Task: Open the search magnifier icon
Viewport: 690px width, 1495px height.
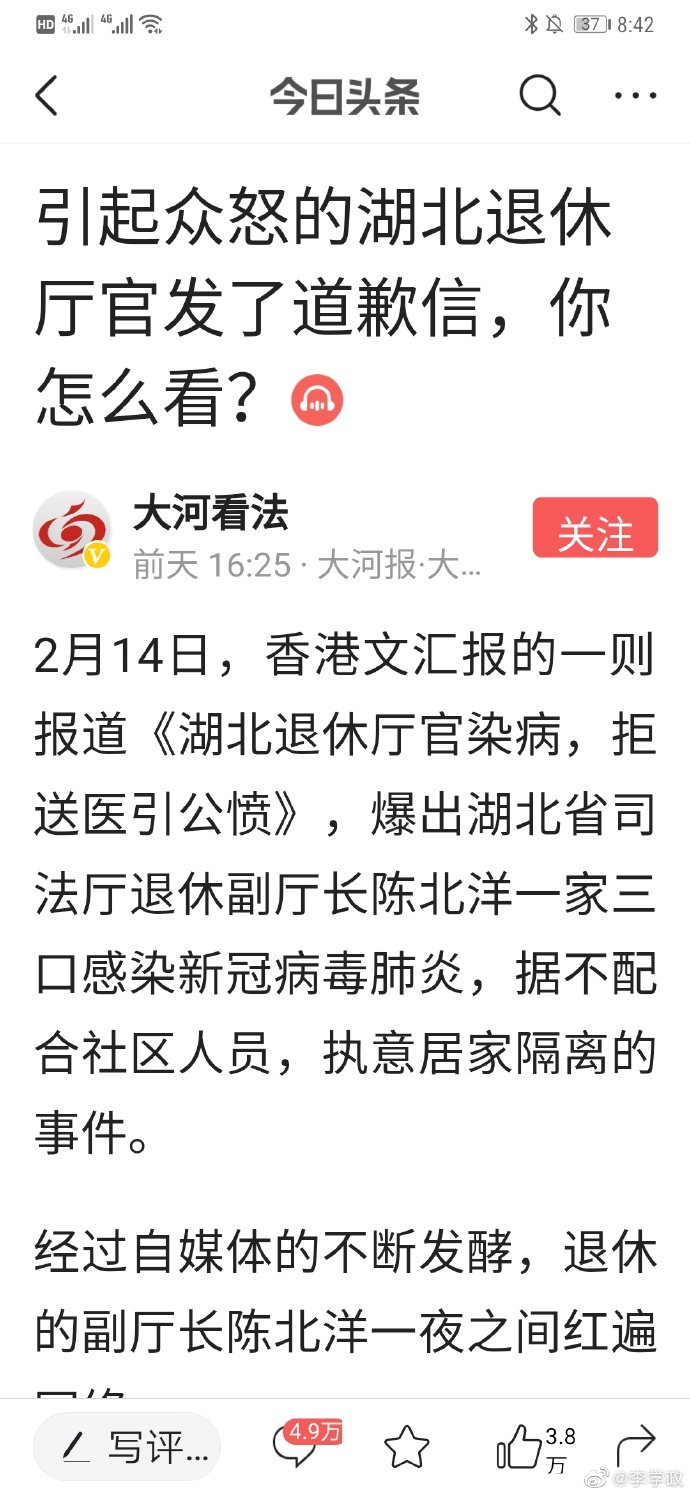Action: point(539,97)
